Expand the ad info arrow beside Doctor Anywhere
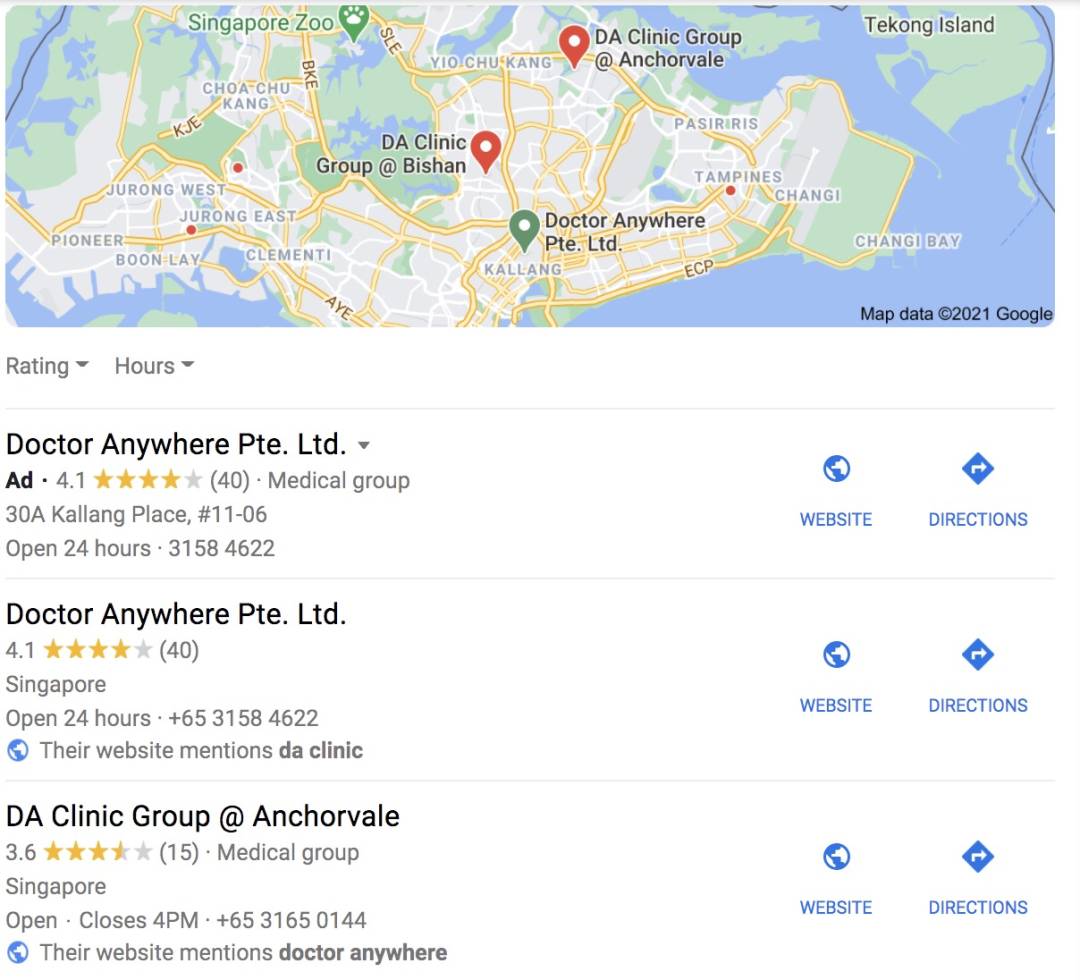This screenshot has height=980, width=1080. point(364,445)
